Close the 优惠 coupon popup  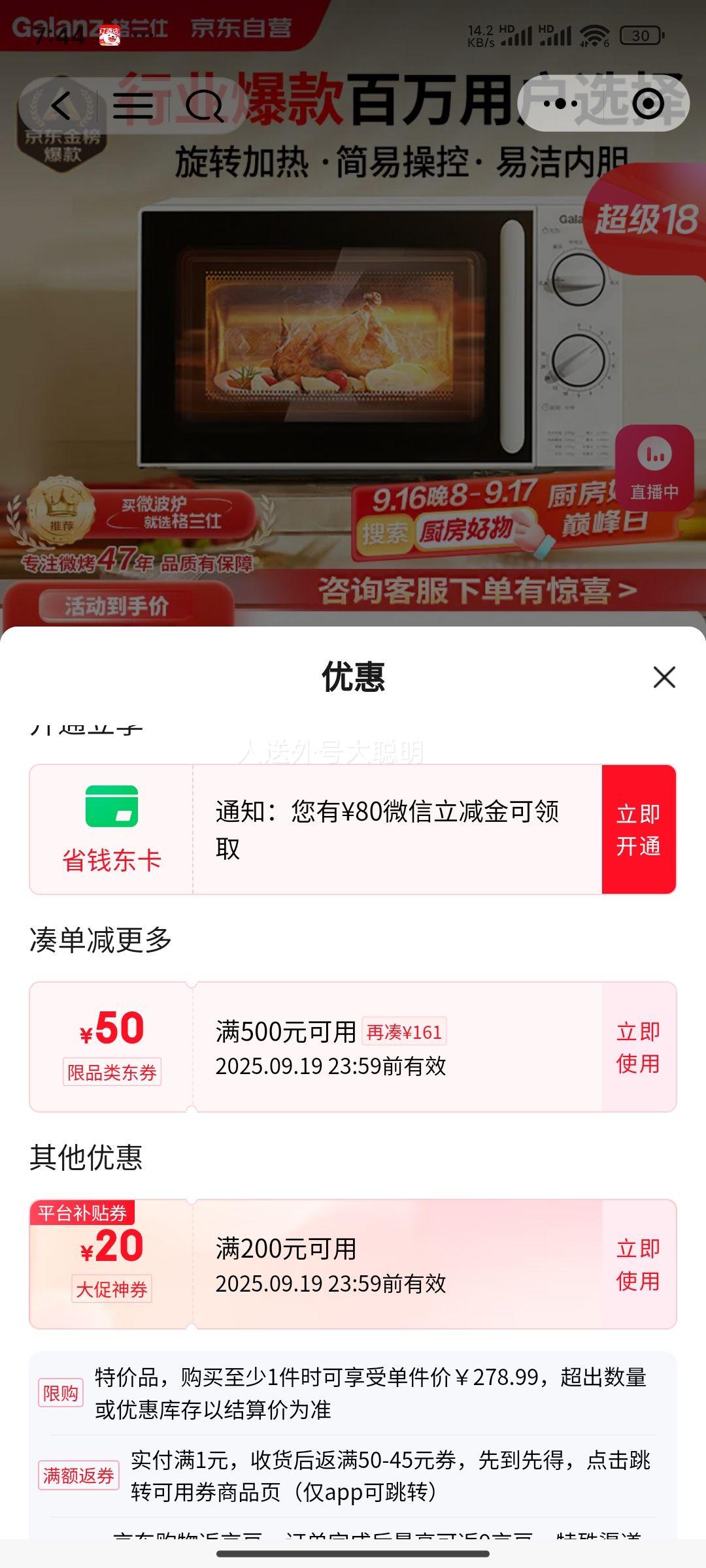point(664,678)
